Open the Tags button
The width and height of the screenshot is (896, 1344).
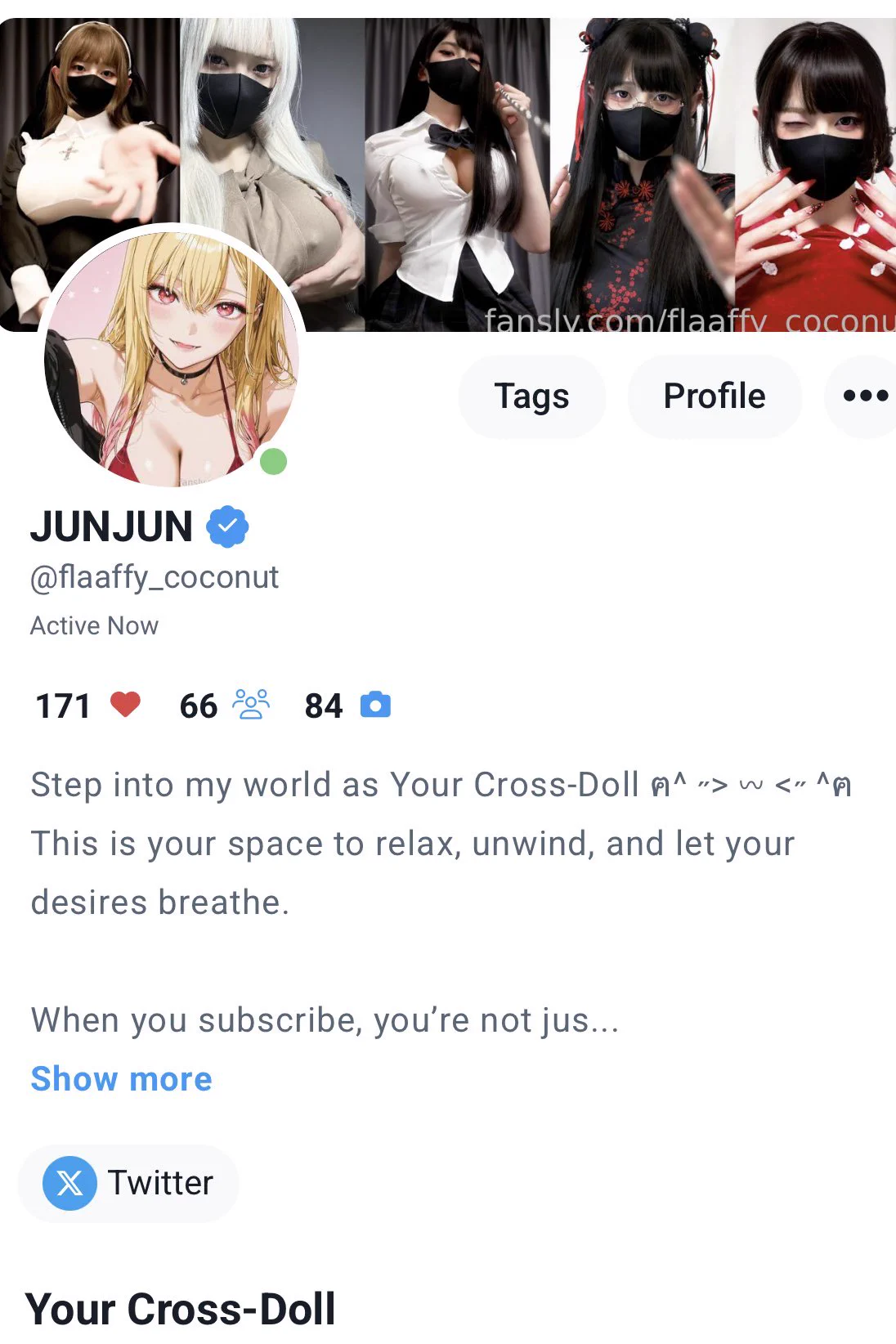(x=531, y=396)
